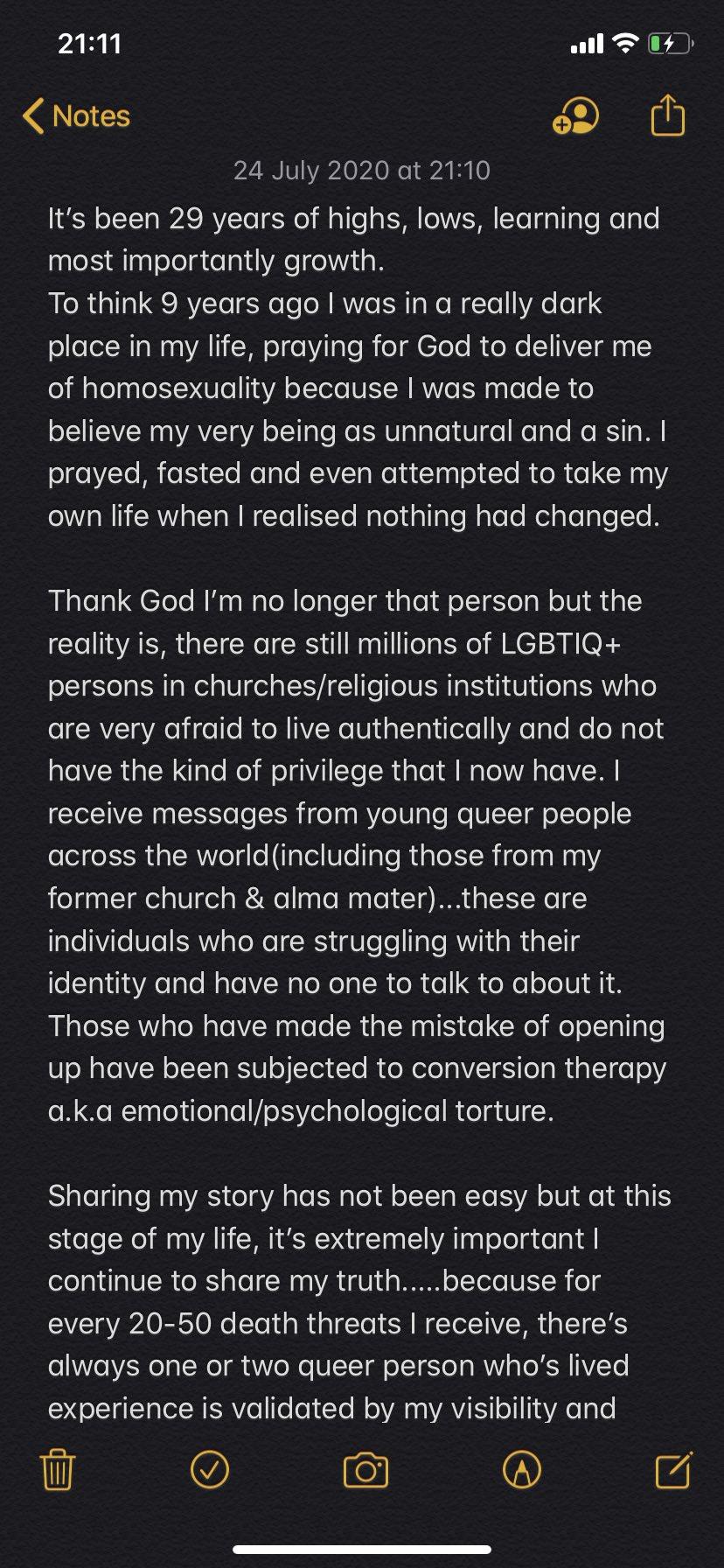This screenshot has width=724, height=1568.
Task: Add a checklist to the note
Action: tap(210, 1470)
